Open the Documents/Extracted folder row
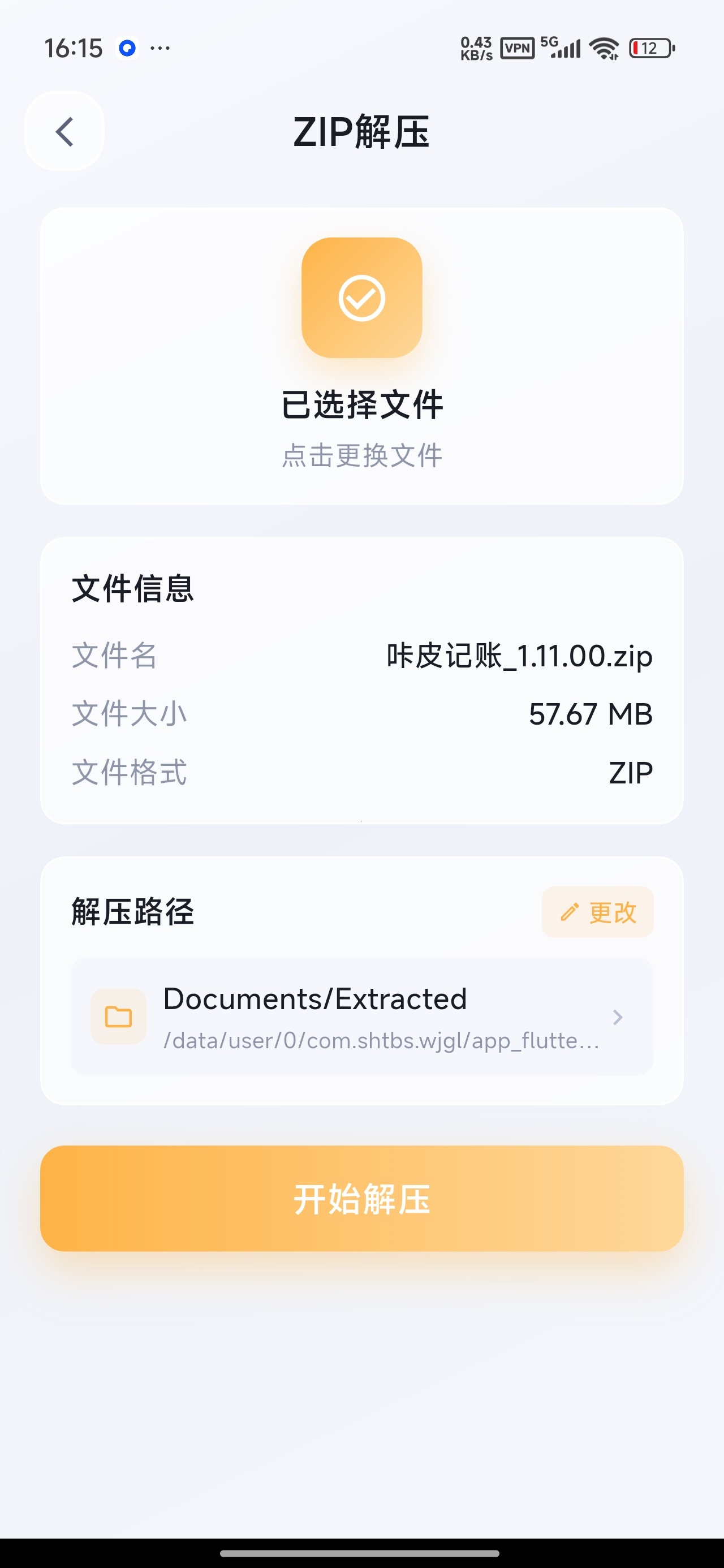724x1568 pixels. coord(361,1016)
